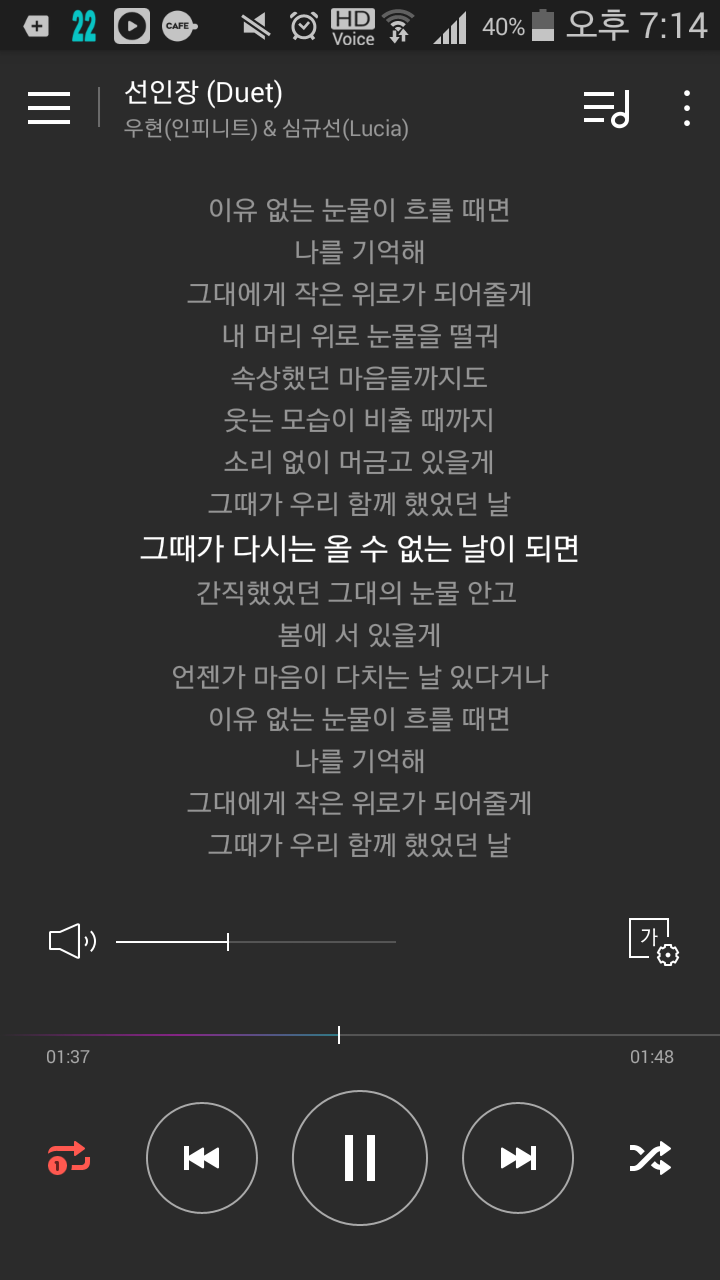Seek within the song progress bar
The width and height of the screenshot is (720, 1280).
point(339,1035)
